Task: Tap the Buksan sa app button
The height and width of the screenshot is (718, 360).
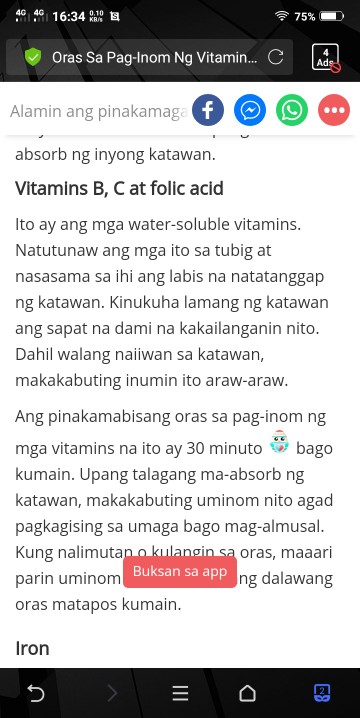Action: (180, 571)
